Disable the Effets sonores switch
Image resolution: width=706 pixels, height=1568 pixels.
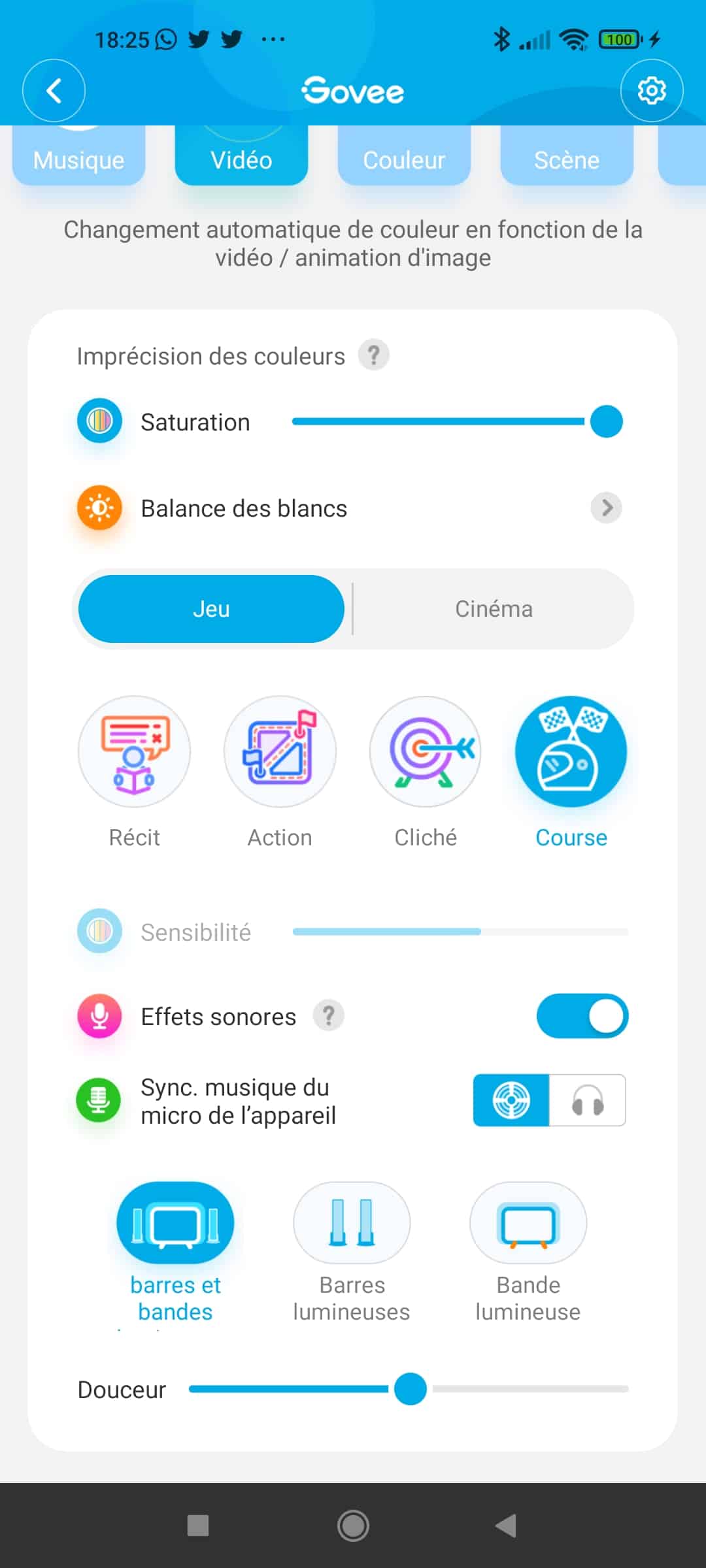tap(582, 1016)
